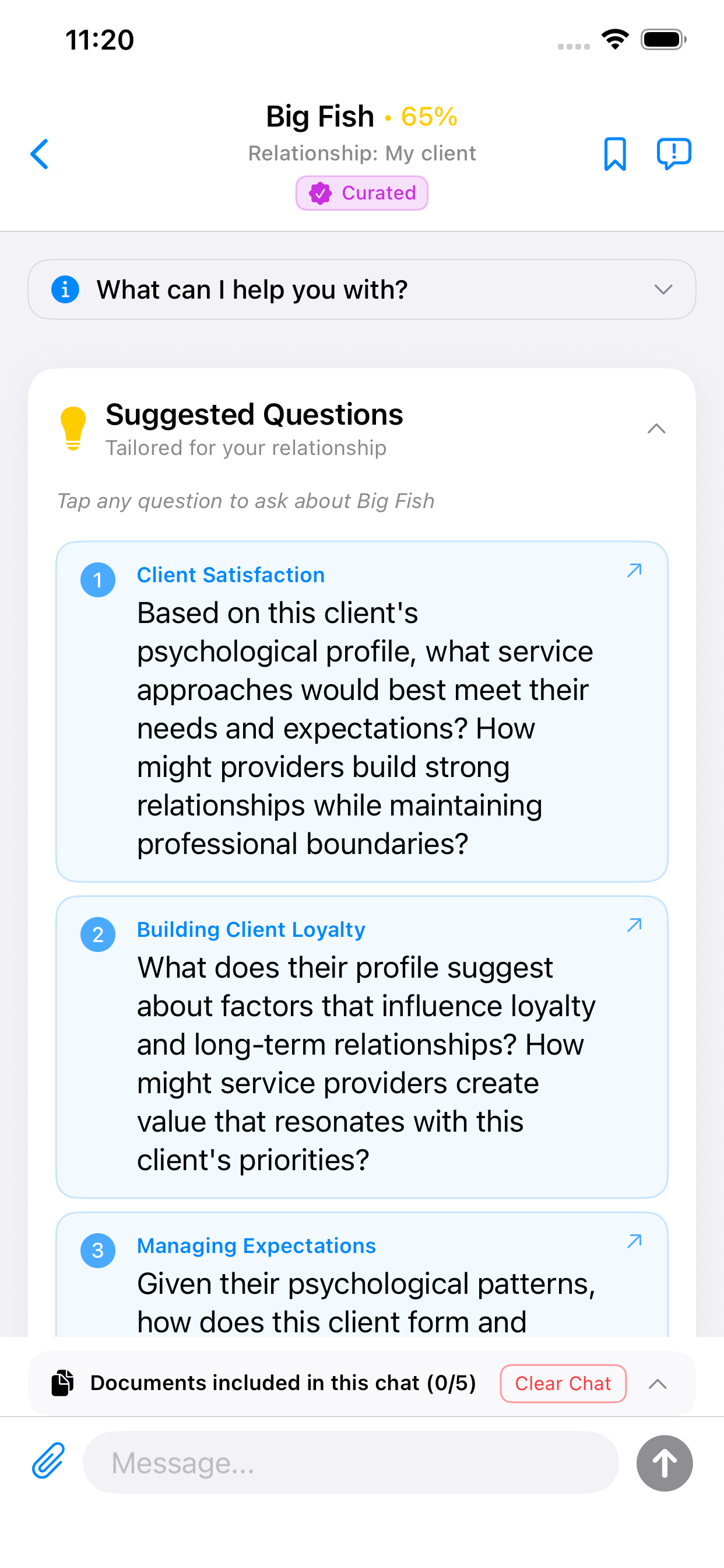The image size is (724, 1568).
Task: Collapse the Suggested Questions panel
Action: point(655,429)
